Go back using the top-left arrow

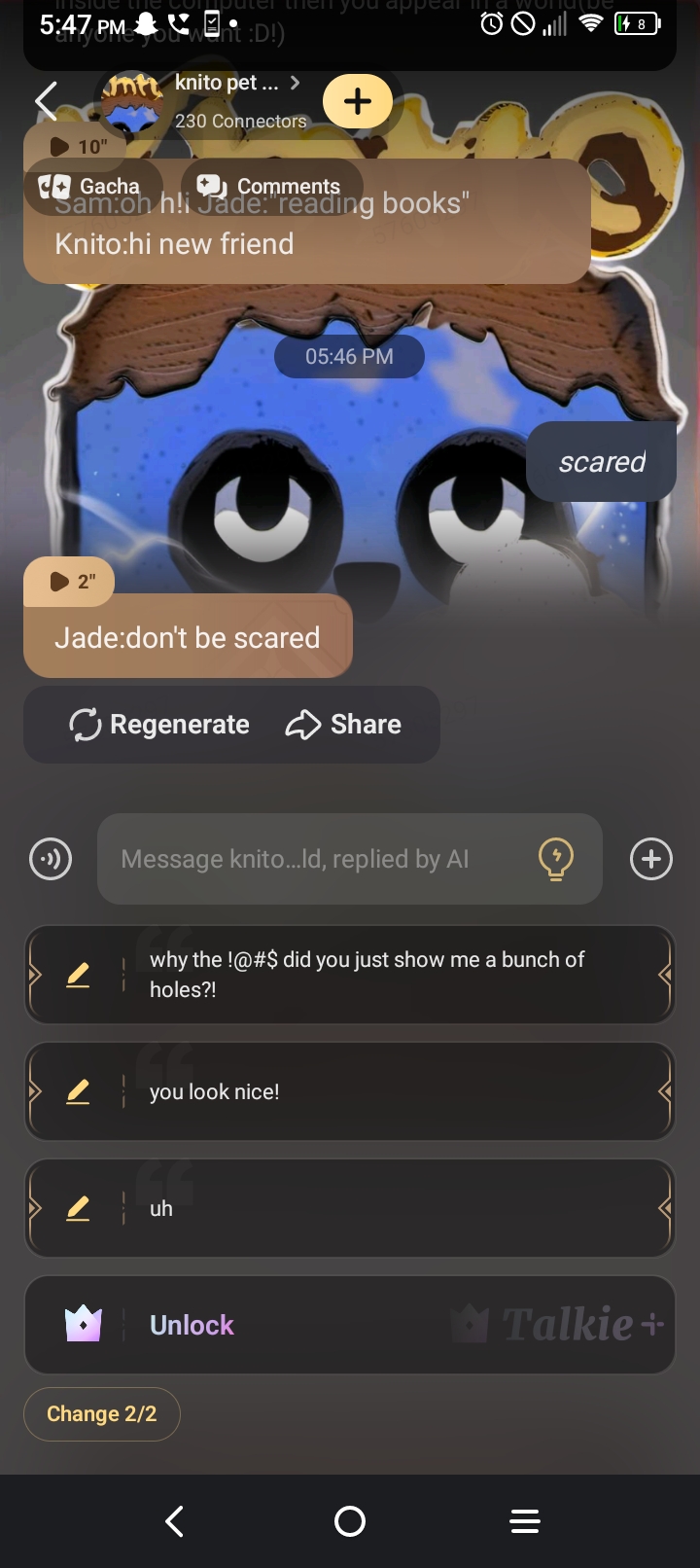tap(46, 101)
